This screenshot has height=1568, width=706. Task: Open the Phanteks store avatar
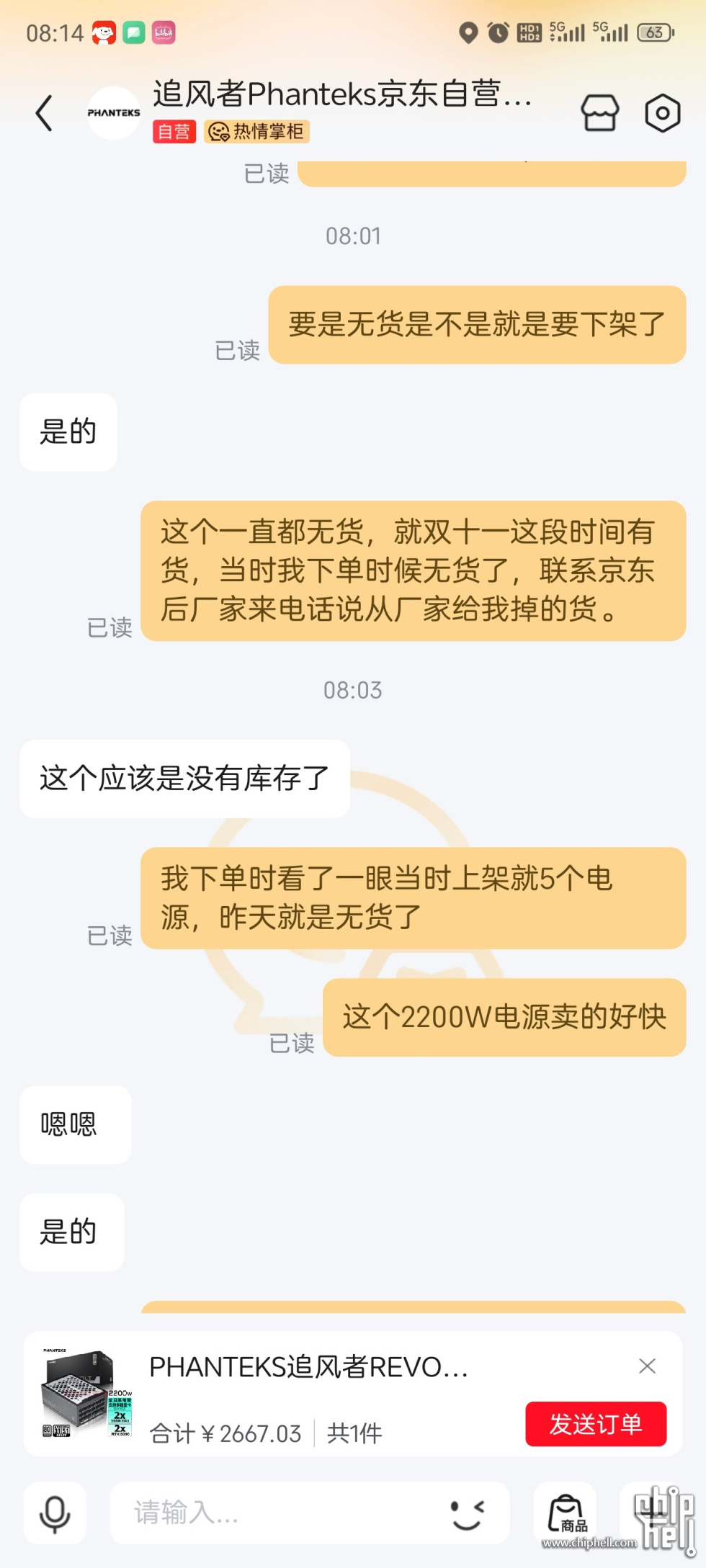pyautogui.click(x=112, y=112)
